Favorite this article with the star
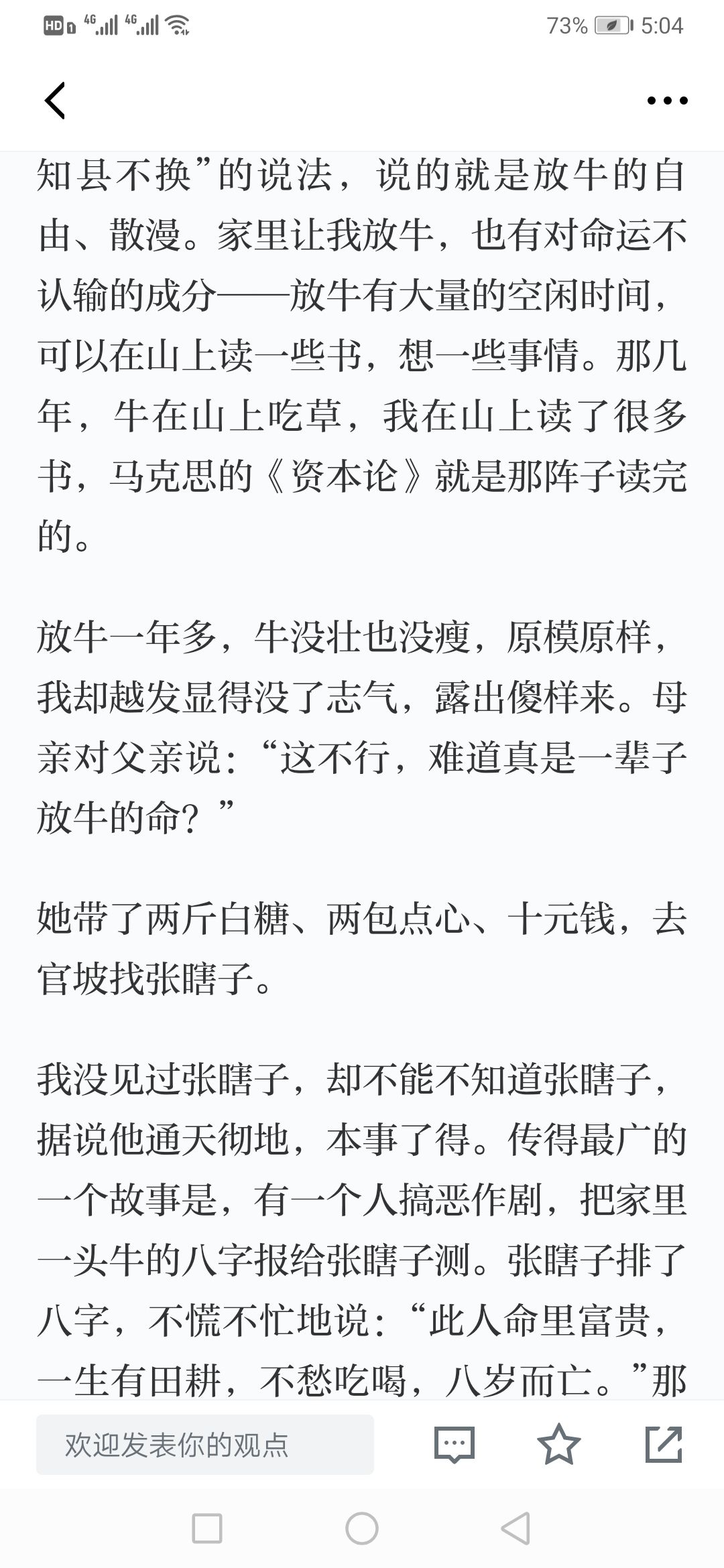This screenshot has height=1568, width=724. point(559,1443)
